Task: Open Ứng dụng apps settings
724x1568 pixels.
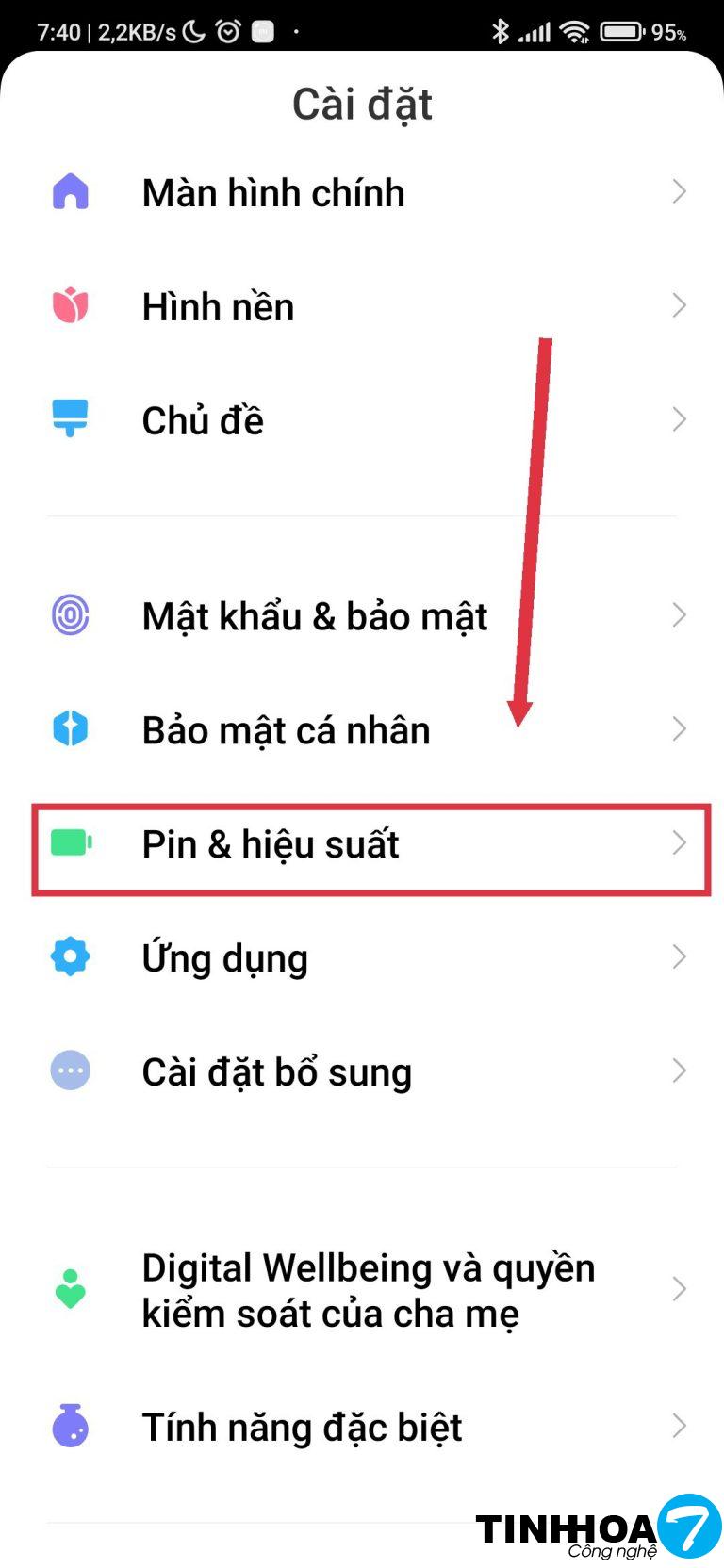Action: (225, 958)
